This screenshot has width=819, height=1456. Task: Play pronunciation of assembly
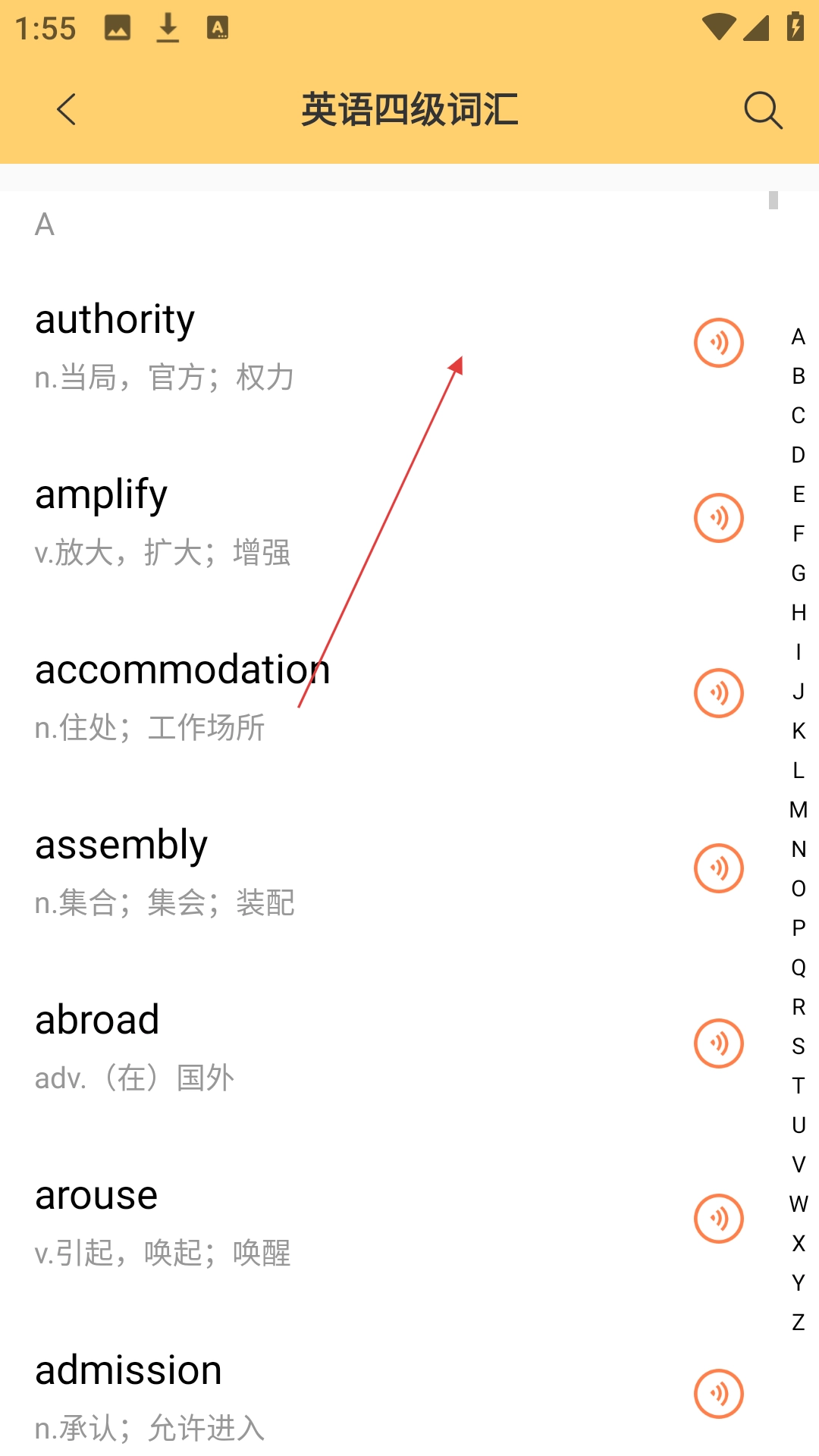pyautogui.click(x=718, y=868)
